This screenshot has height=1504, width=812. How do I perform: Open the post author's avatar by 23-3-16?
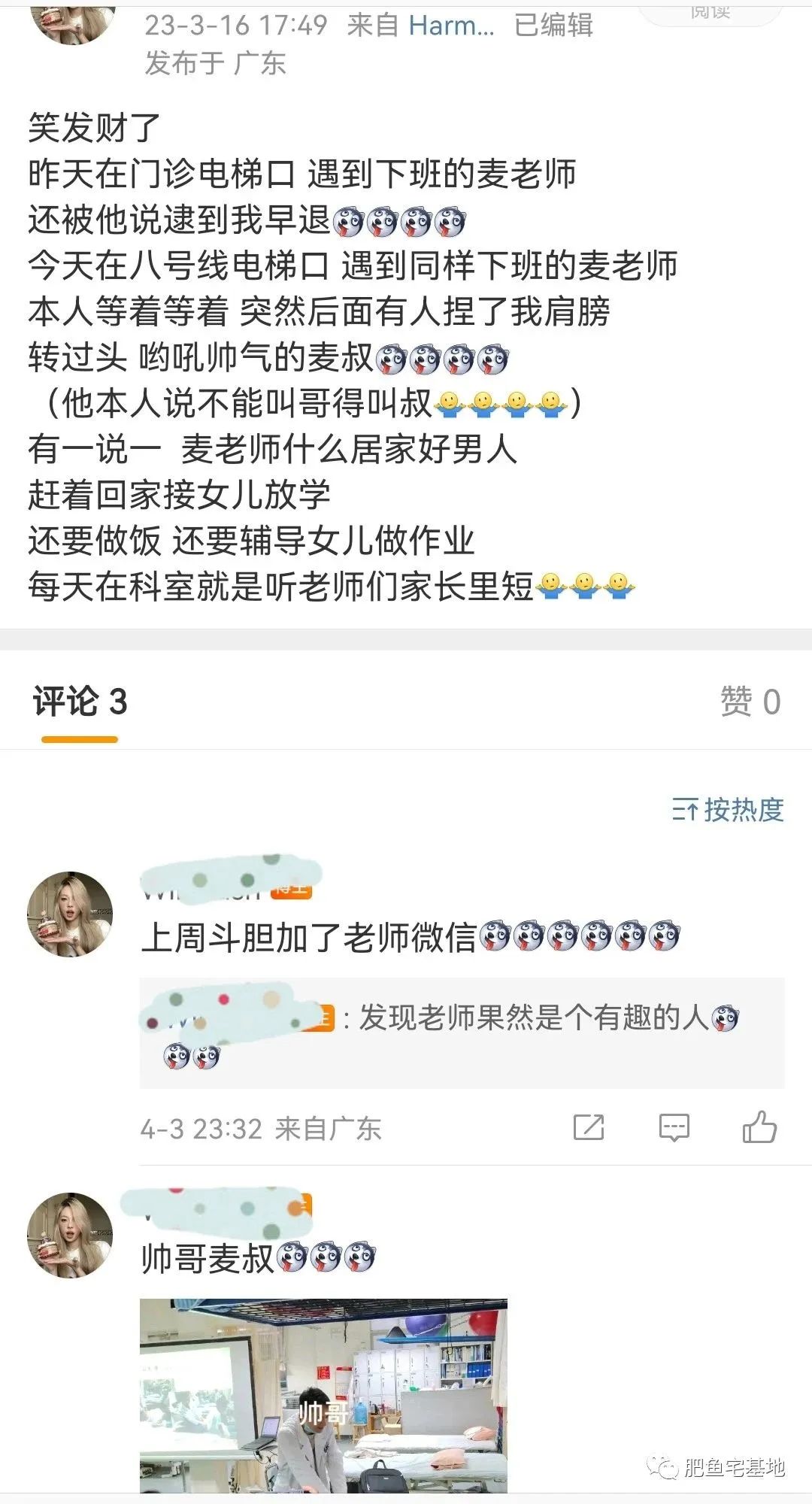click(73, 19)
